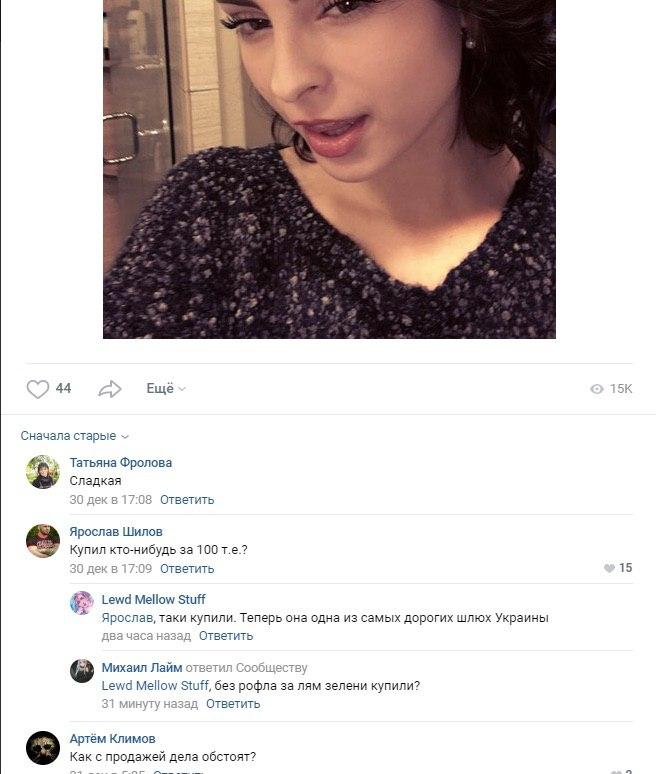
Task: Like Ярослав Шилов's comment with 15 likes
Action: click(609, 568)
